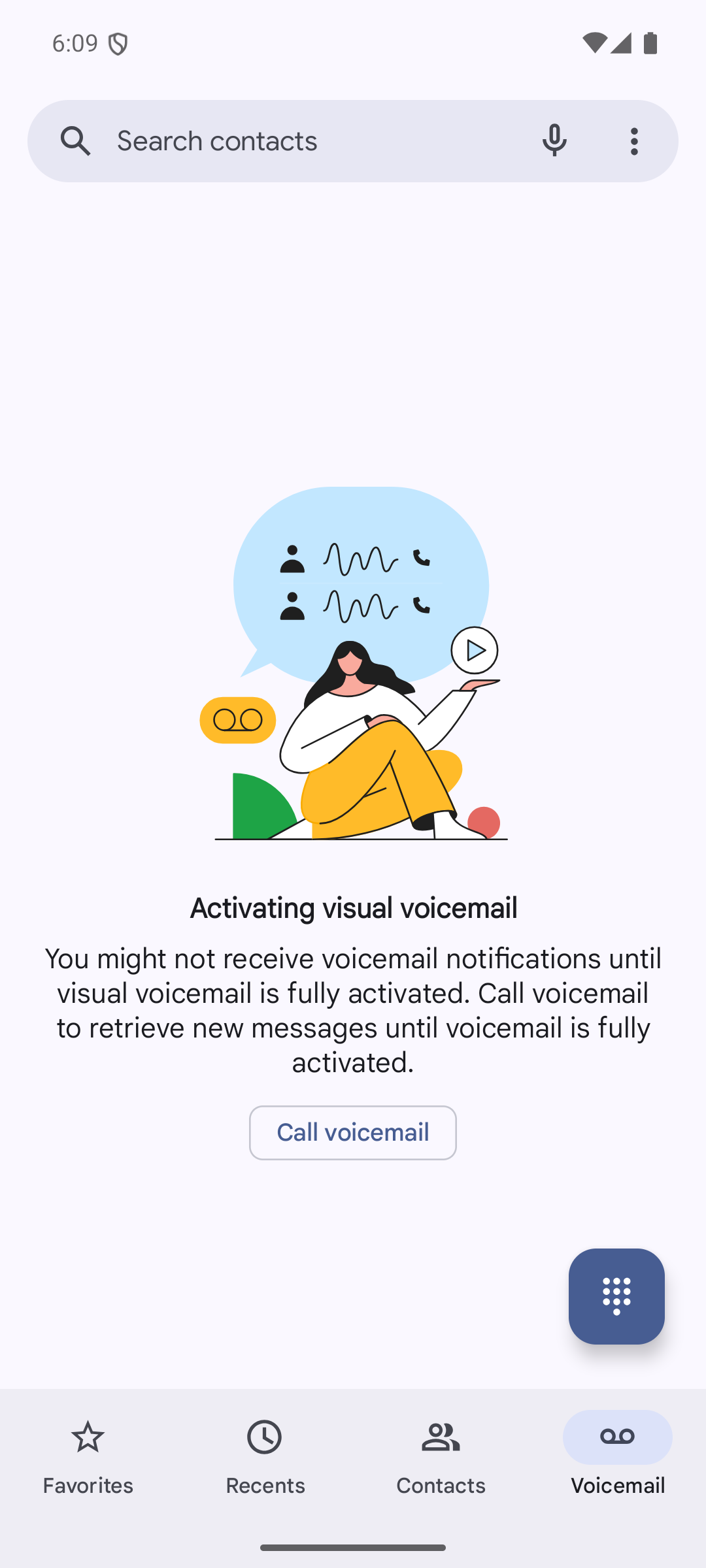The height and width of the screenshot is (1568, 706).
Task: Open the dial pad
Action: click(616, 1296)
